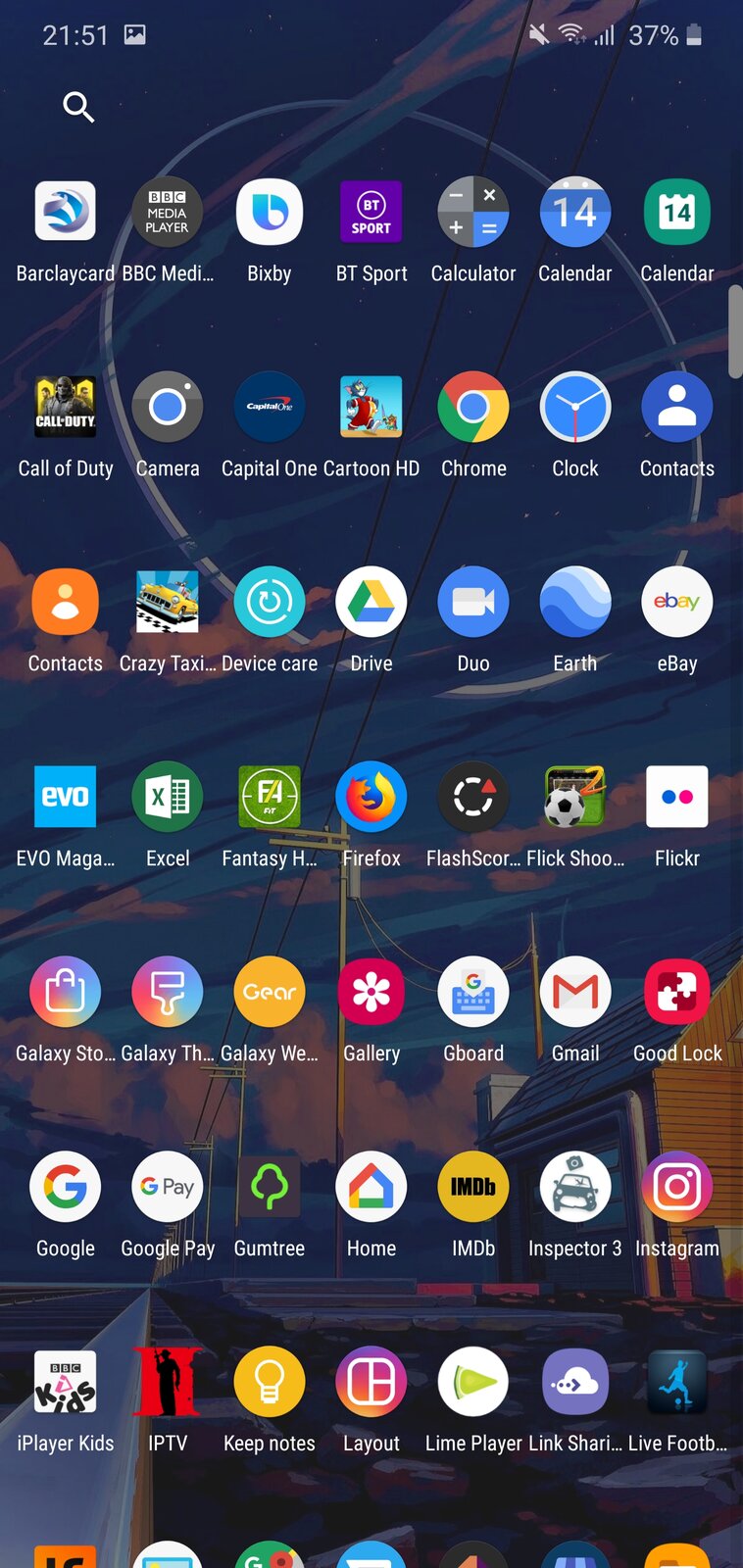Open the Calculator app

click(473, 212)
